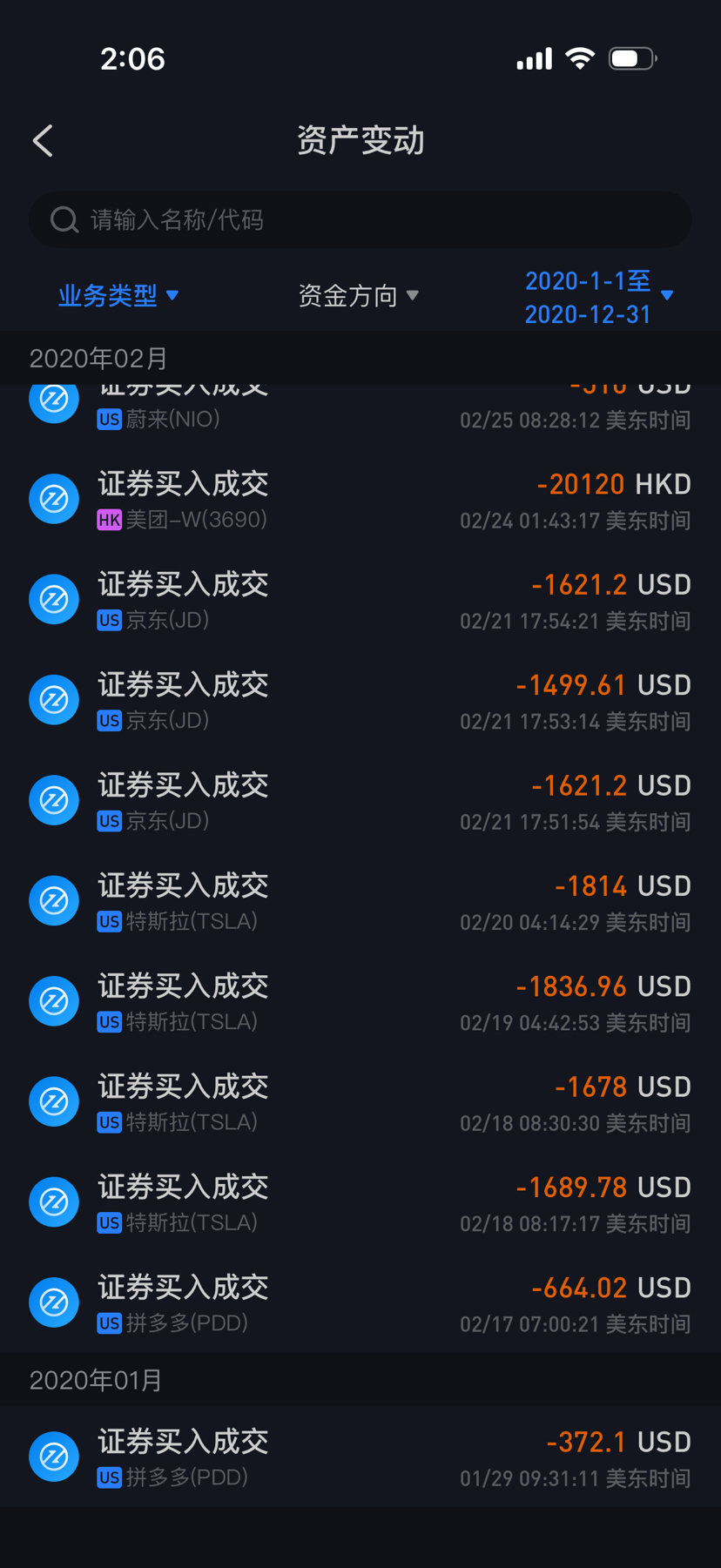The height and width of the screenshot is (1568, 721).
Task: Open 京东(JD) record at 17:54:21
Action: tap(360, 600)
